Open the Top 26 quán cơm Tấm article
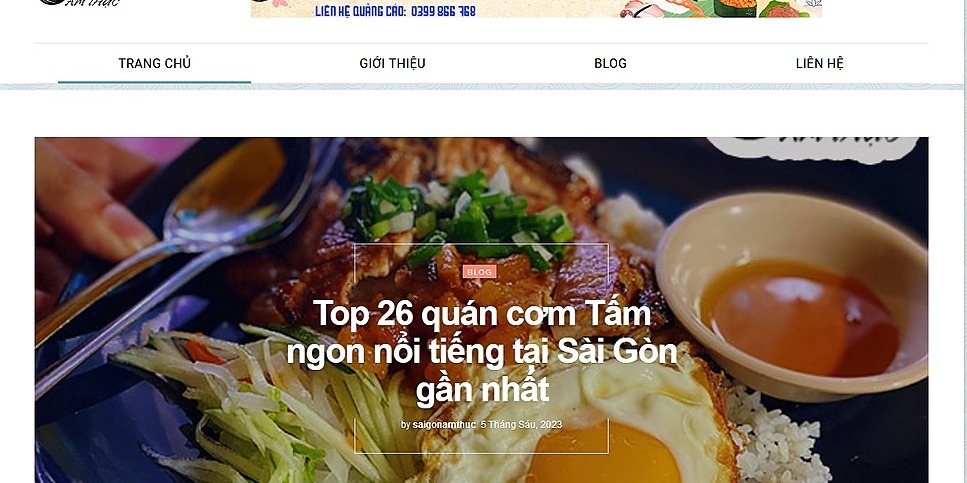The width and height of the screenshot is (967, 483). [x=481, y=351]
